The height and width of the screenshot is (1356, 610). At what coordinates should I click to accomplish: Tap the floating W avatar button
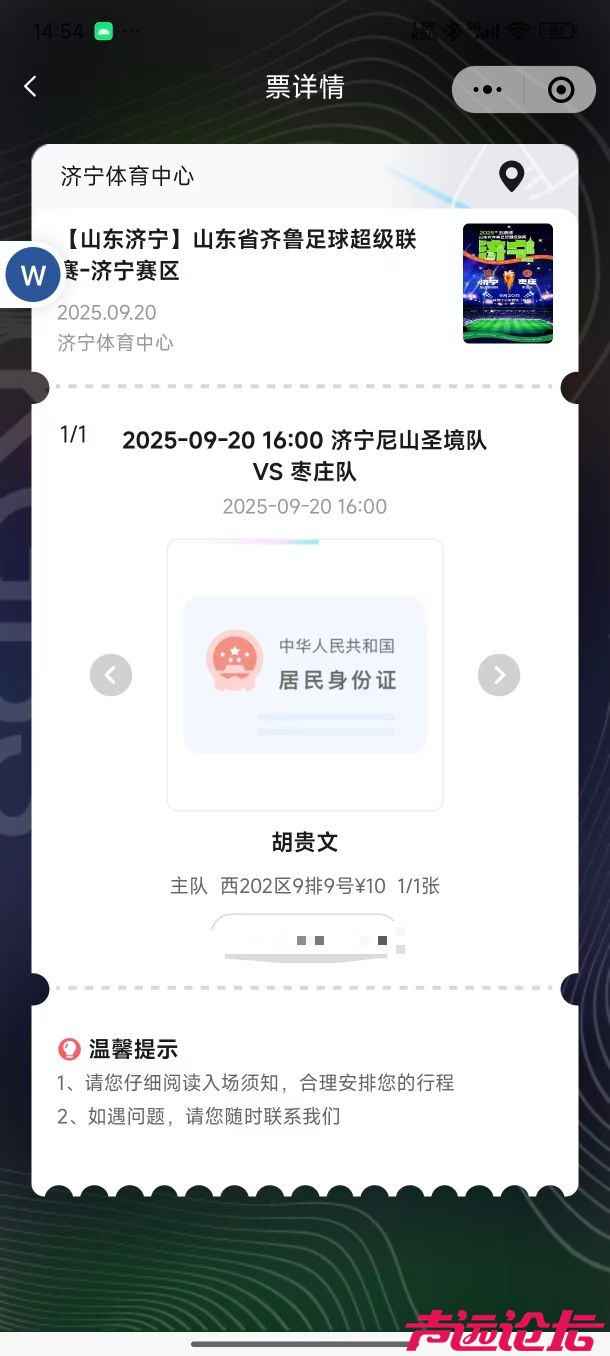point(33,275)
